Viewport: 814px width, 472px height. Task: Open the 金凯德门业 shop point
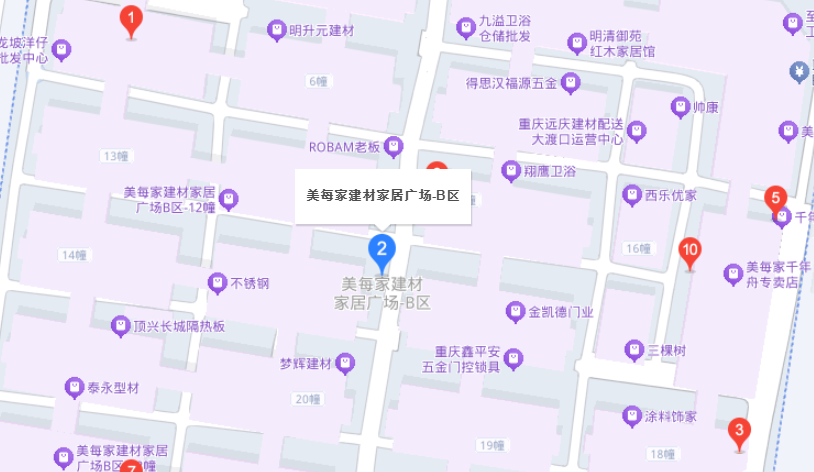point(515,311)
